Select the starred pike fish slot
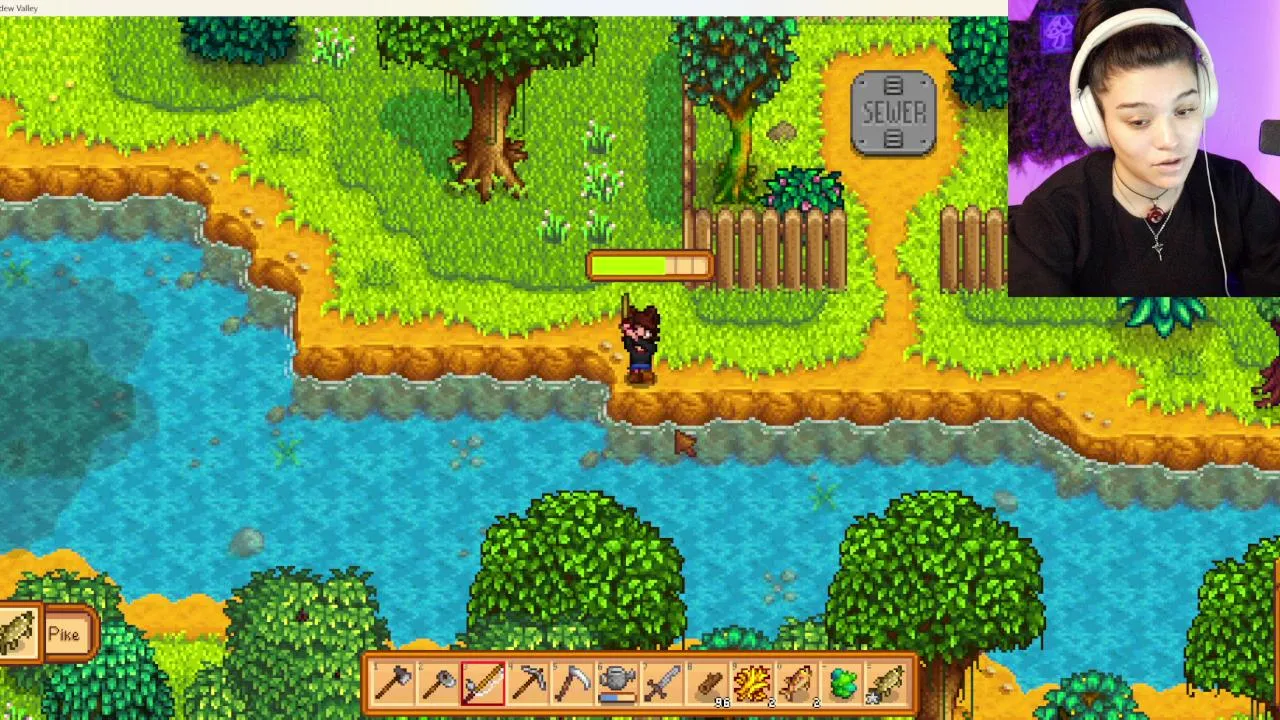This screenshot has width=1280, height=720. (887, 684)
